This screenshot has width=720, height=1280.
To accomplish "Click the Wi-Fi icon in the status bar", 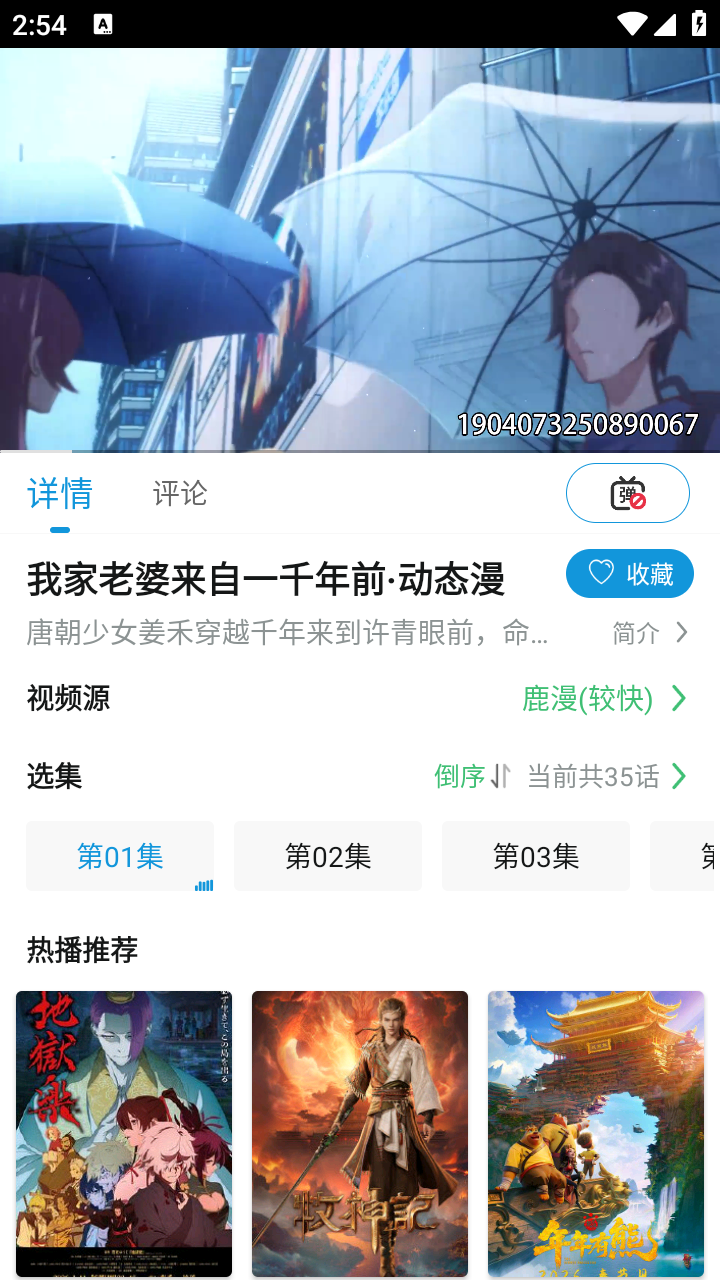I will [x=633, y=24].
